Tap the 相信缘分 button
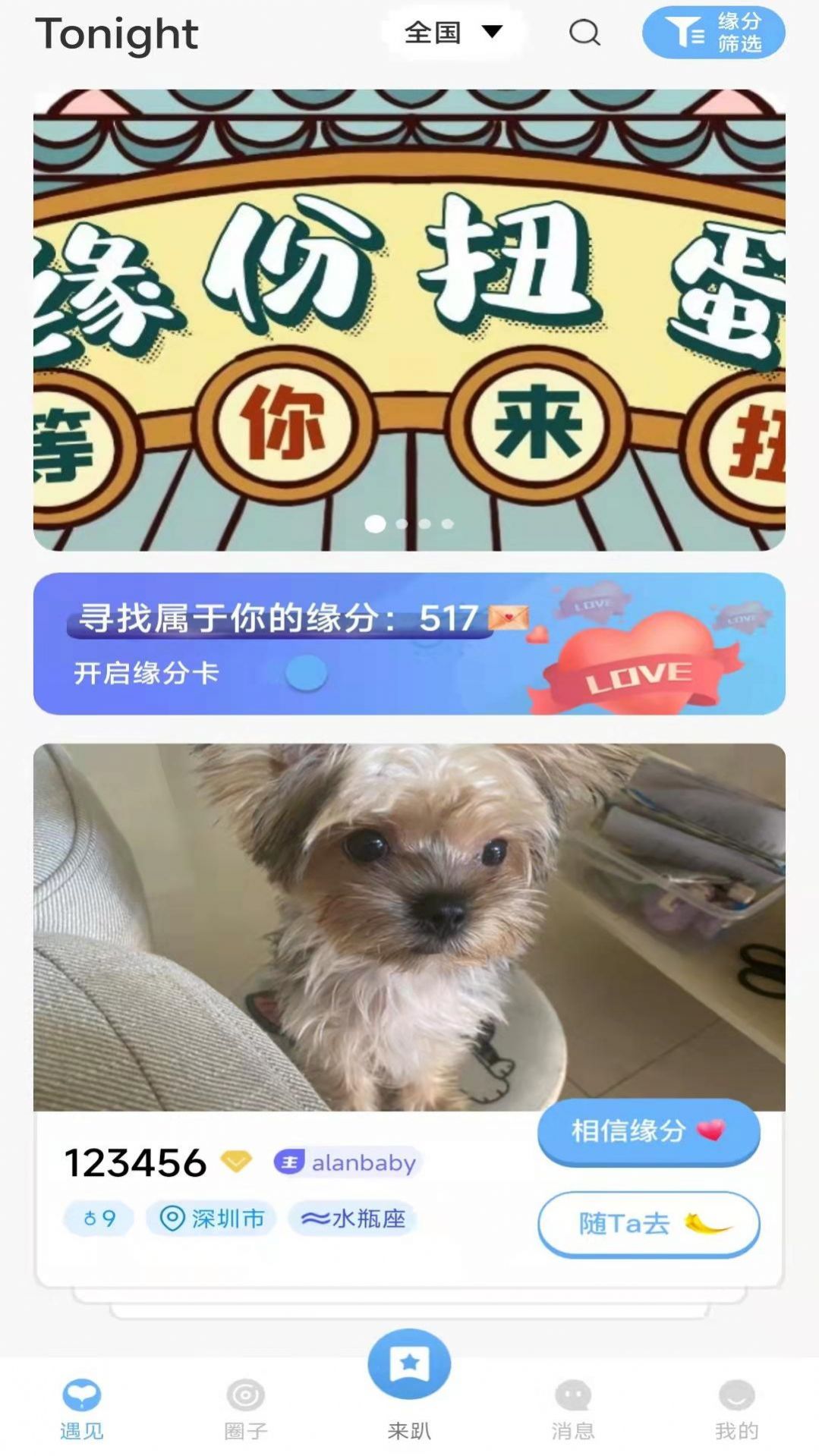Image resolution: width=819 pixels, height=1456 pixels. 648,1131
